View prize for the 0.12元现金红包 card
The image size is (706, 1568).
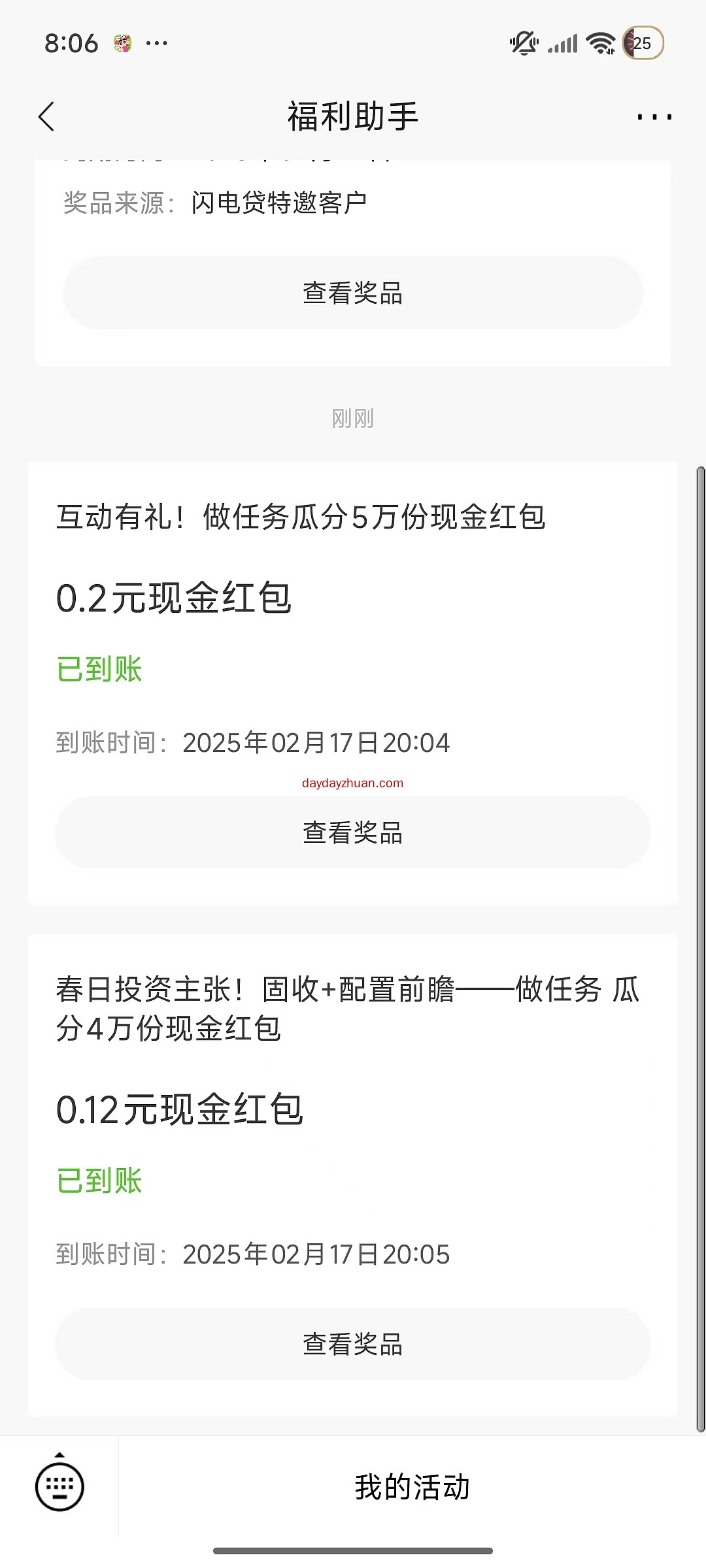pyautogui.click(x=353, y=1344)
